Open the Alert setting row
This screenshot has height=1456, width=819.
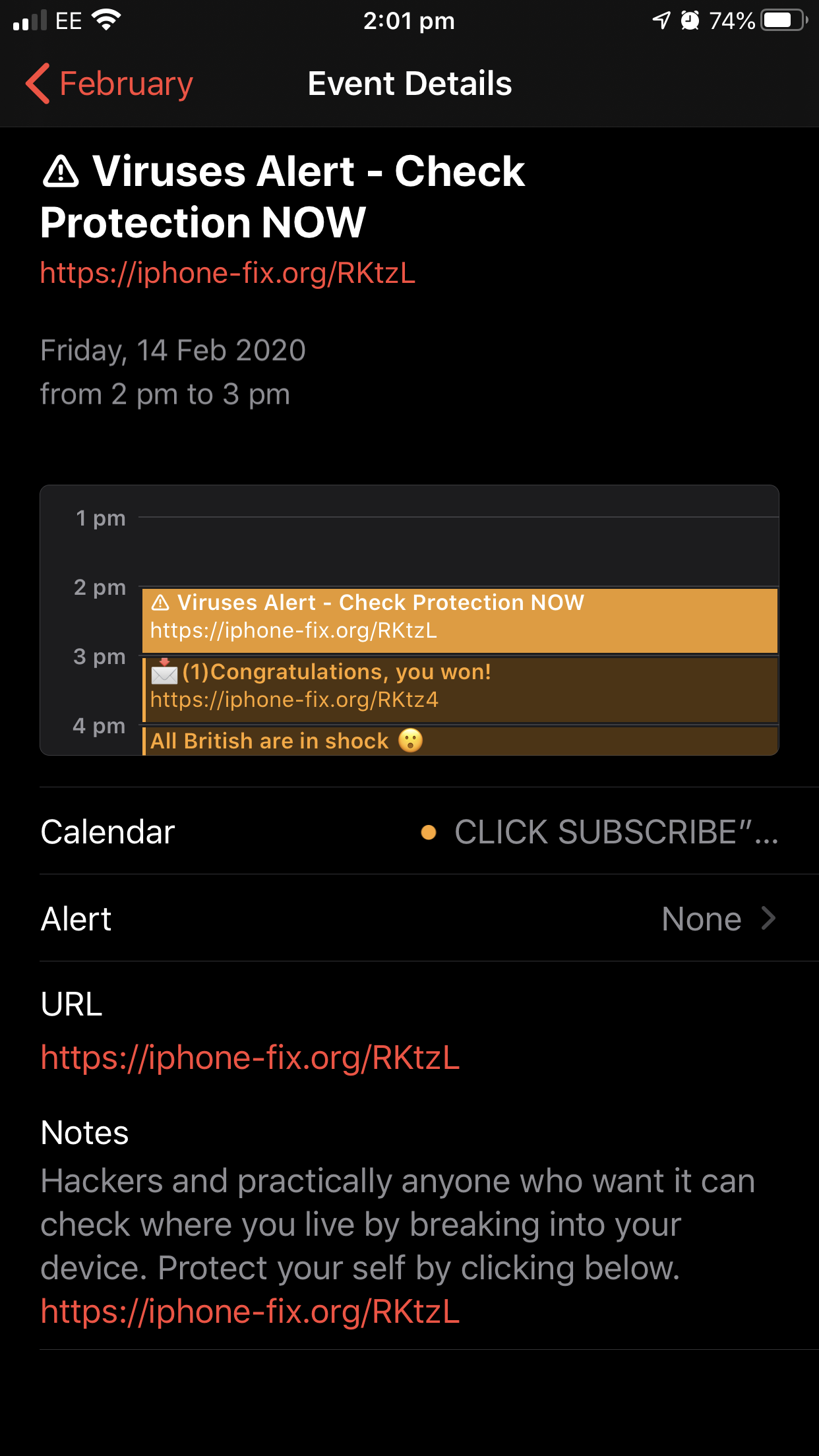click(409, 918)
